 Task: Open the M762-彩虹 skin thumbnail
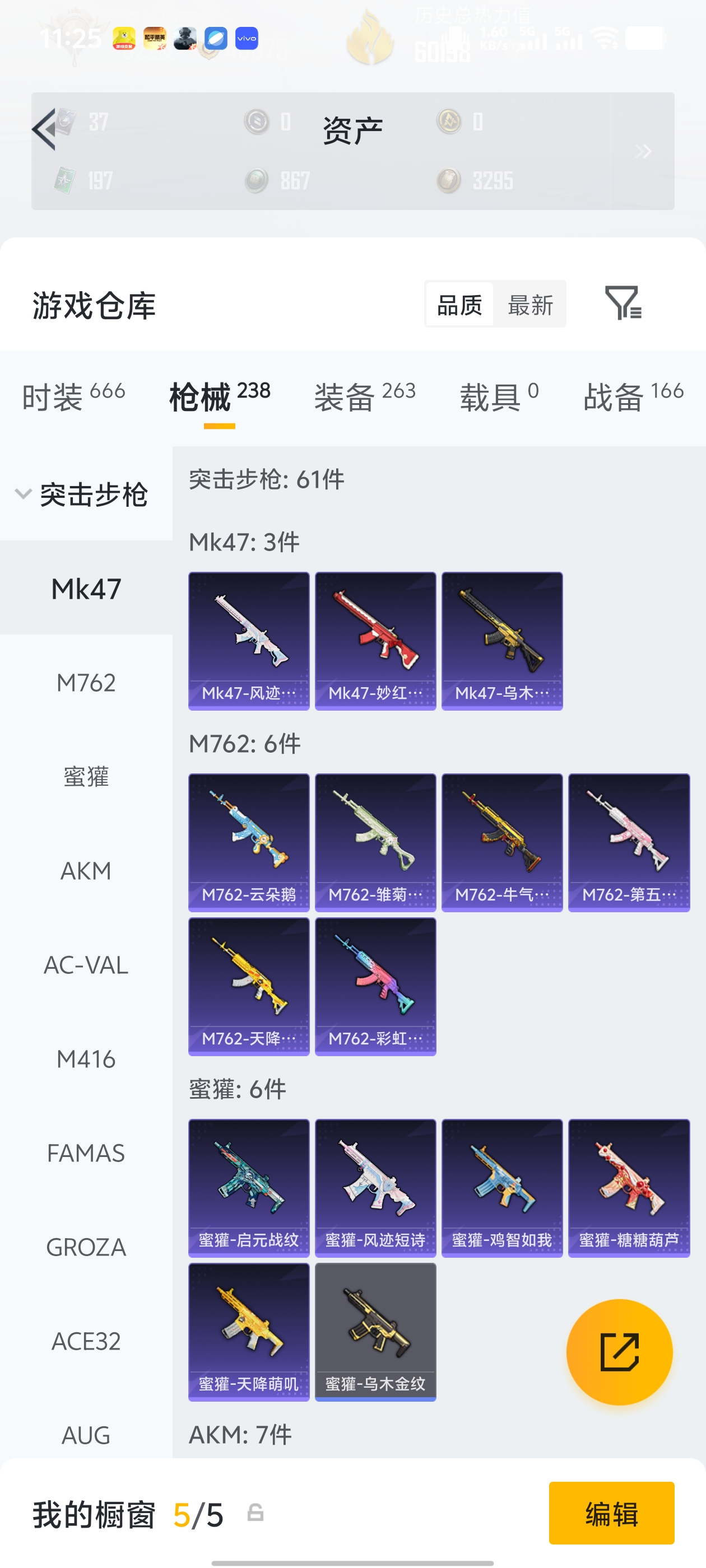coord(375,986)
